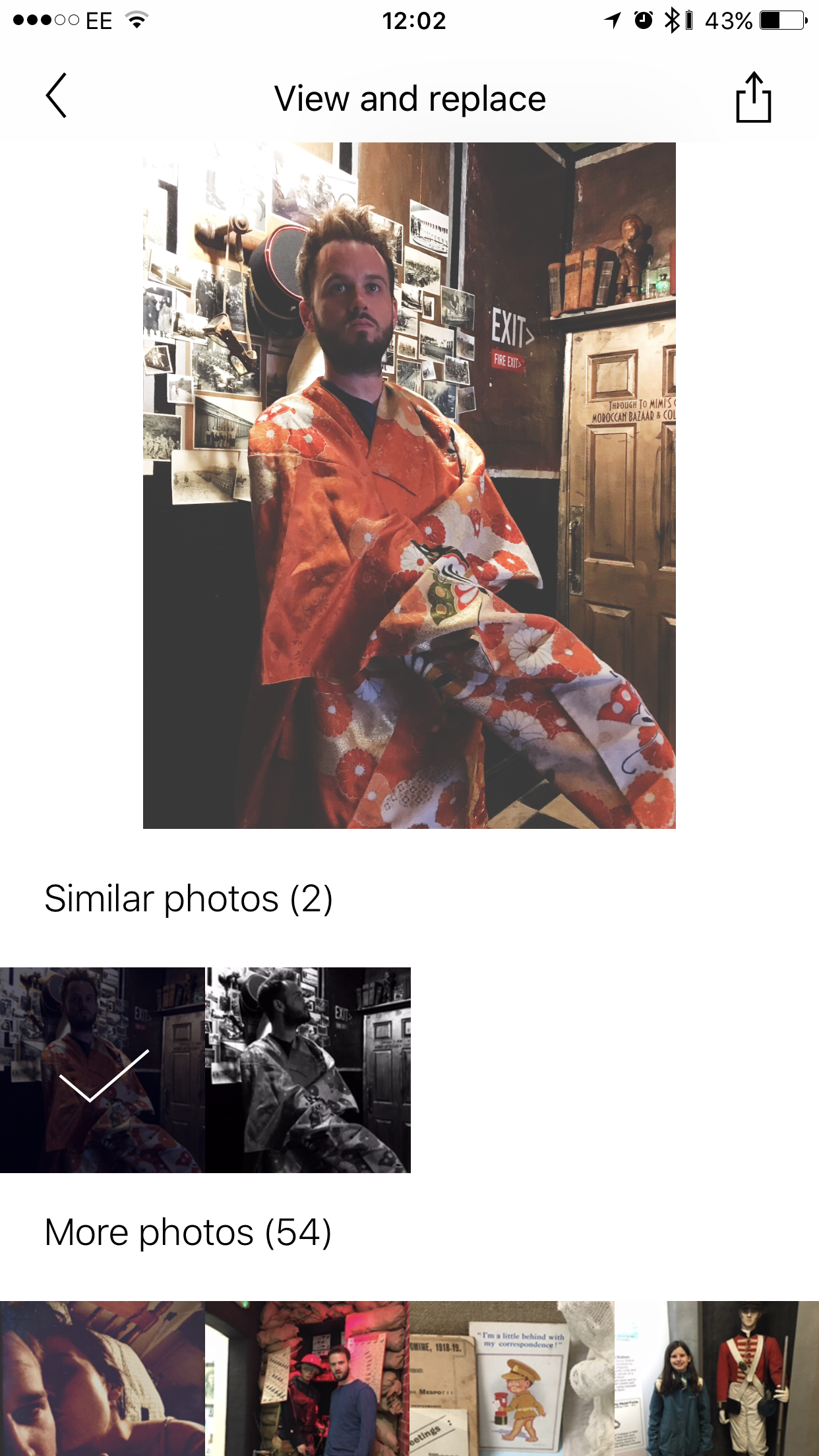The width and height of the screenshot is (819, 1456).
Task: Open the large kimono photo preview
Action: (x=409, y=485)
